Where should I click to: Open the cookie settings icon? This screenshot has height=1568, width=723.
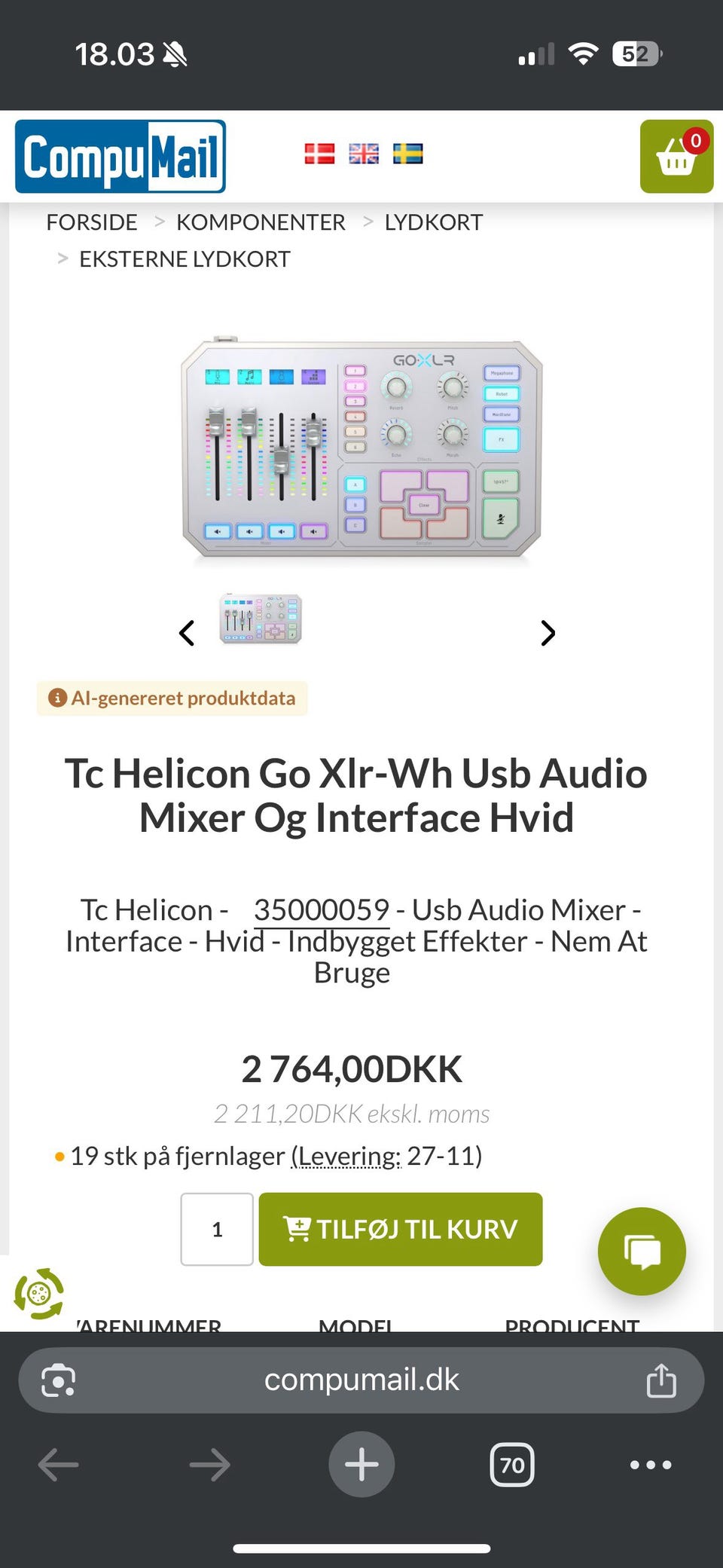[39, 1294]
